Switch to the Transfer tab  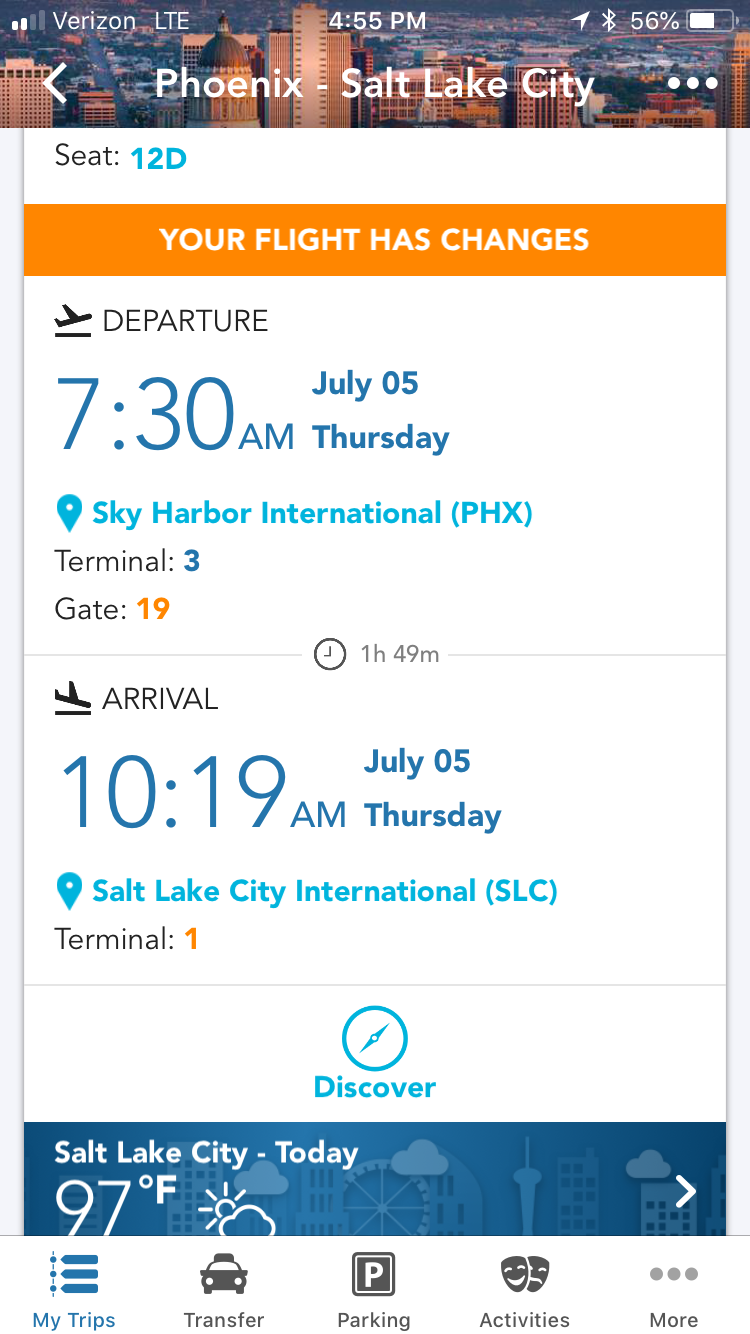click(x=224, y=1290)
